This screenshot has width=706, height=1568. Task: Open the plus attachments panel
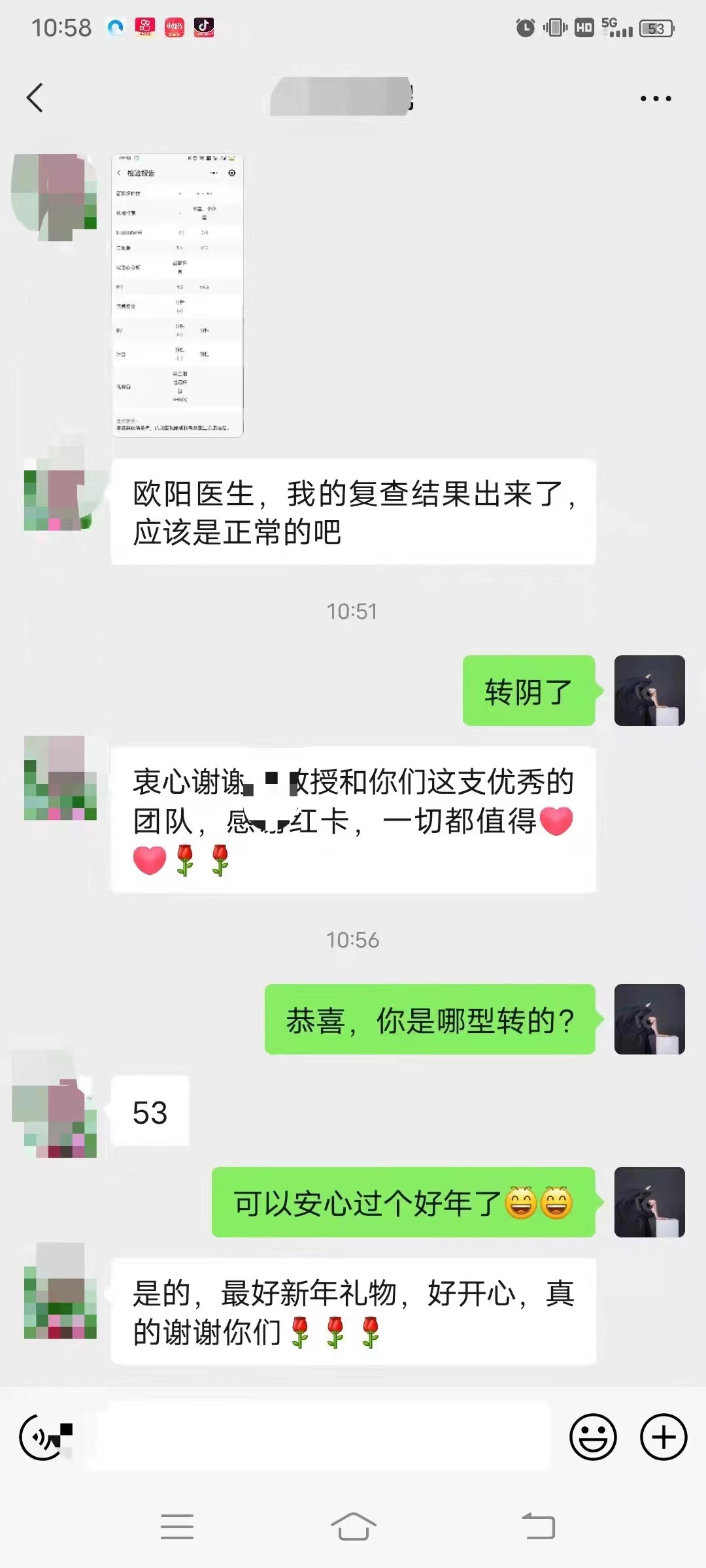point(664,1437)
